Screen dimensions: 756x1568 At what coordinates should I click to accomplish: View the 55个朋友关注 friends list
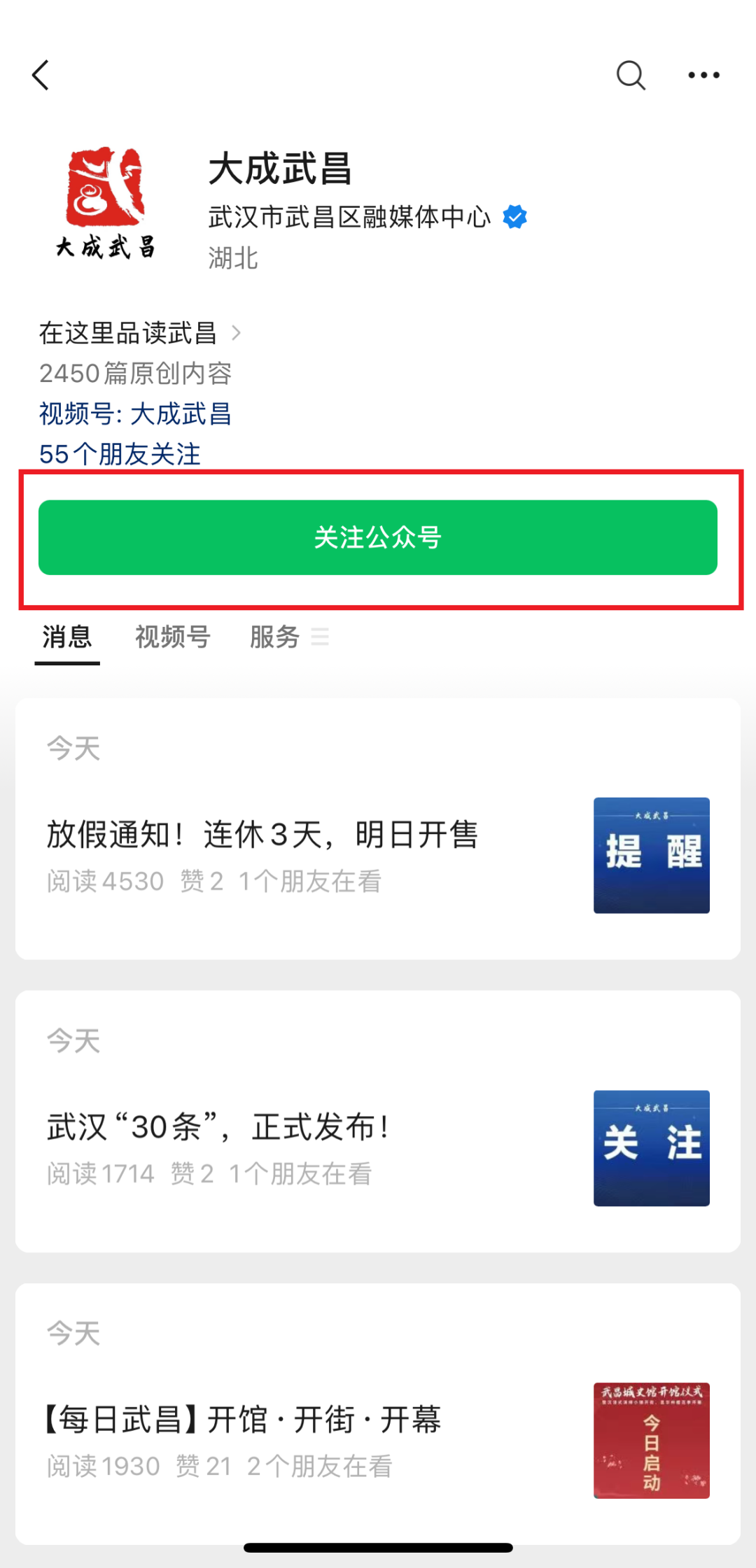click(x=120, y=454)
